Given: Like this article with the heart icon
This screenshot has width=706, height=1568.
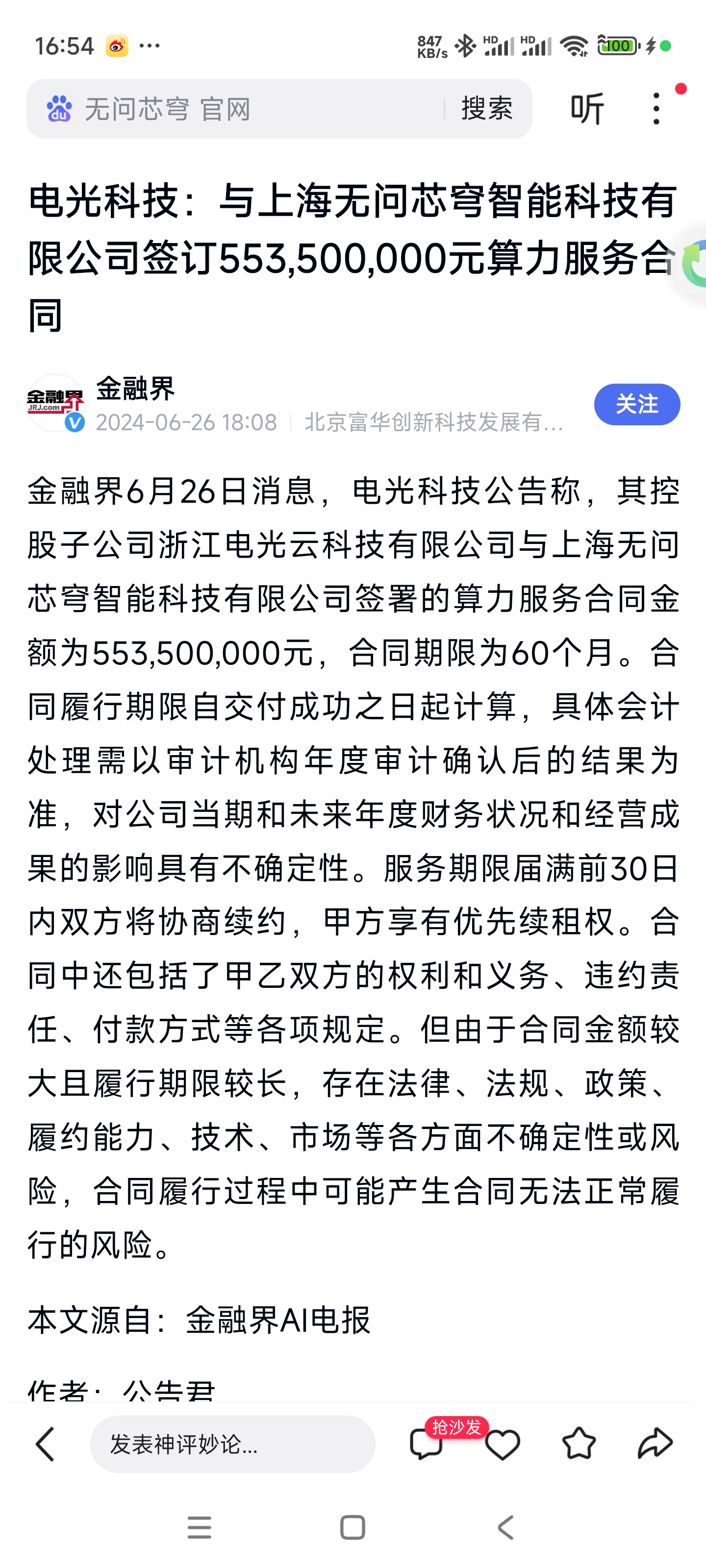Looking at the screenshot, I should click(503, 1444).
